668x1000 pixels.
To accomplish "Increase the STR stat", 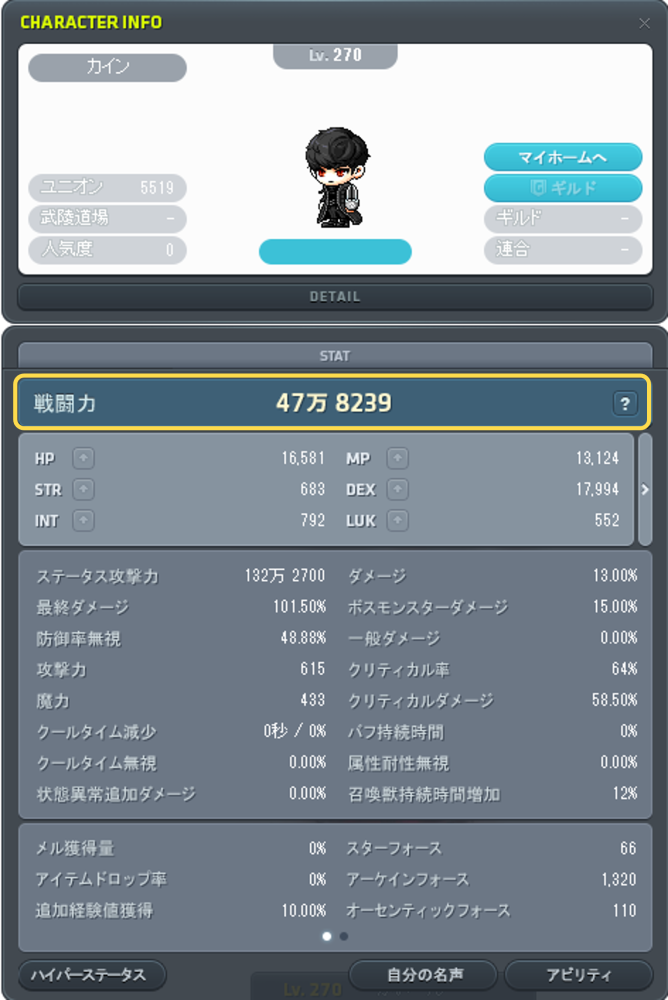I will point(84,490).
